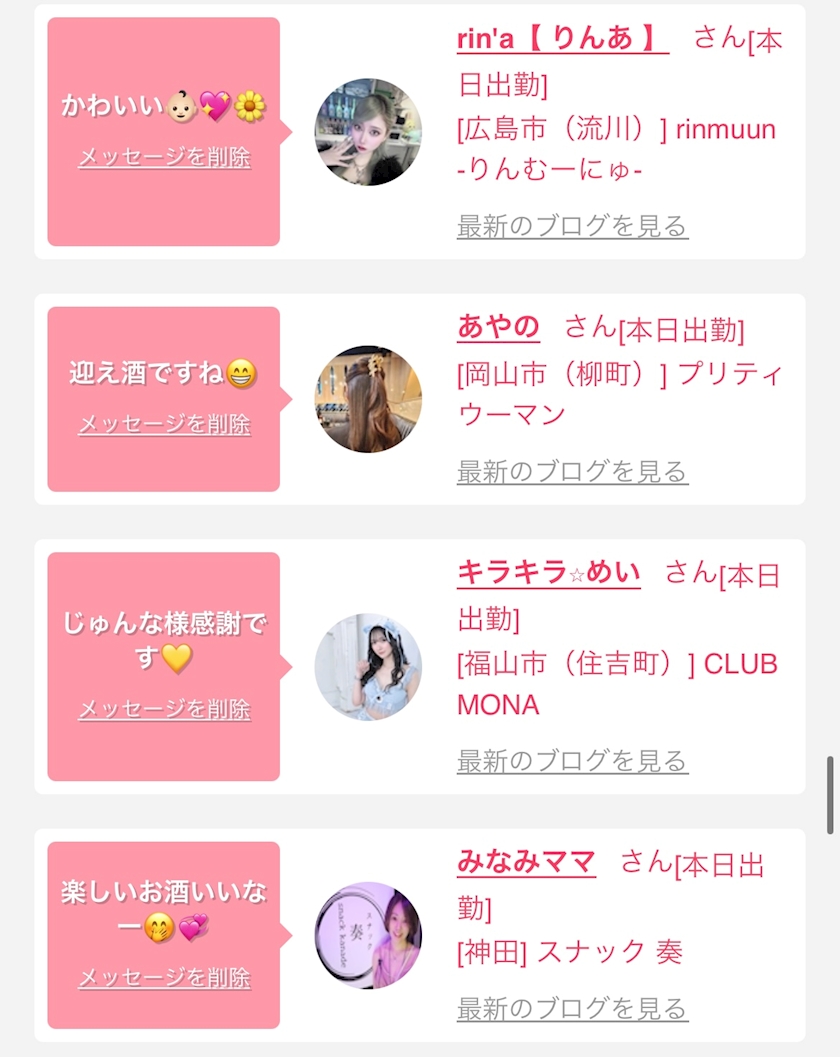
Task: Delete the じゅんな様感謝です message
Action: pos(164,709)
